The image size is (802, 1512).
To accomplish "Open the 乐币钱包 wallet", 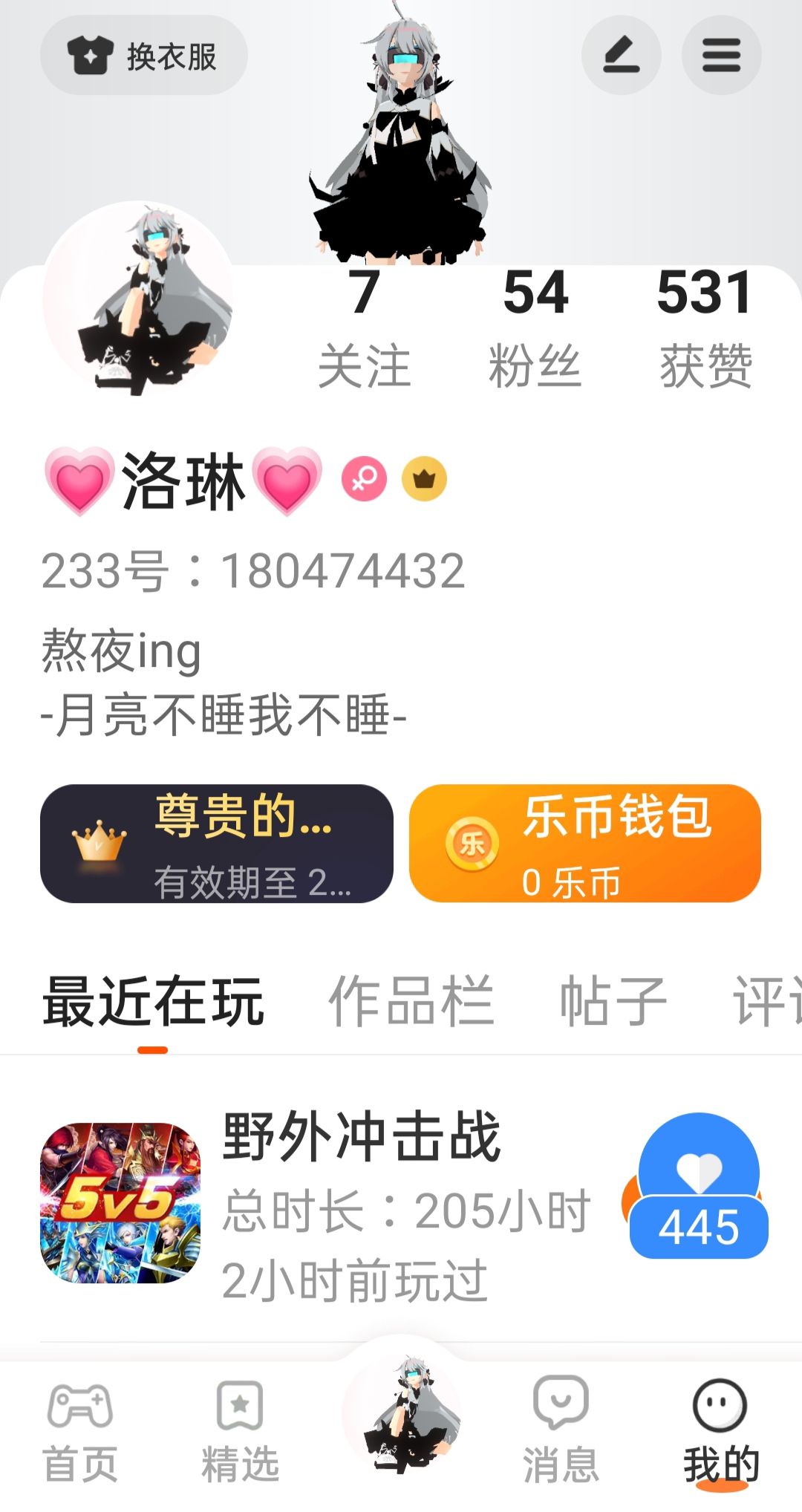I will 584,844.
